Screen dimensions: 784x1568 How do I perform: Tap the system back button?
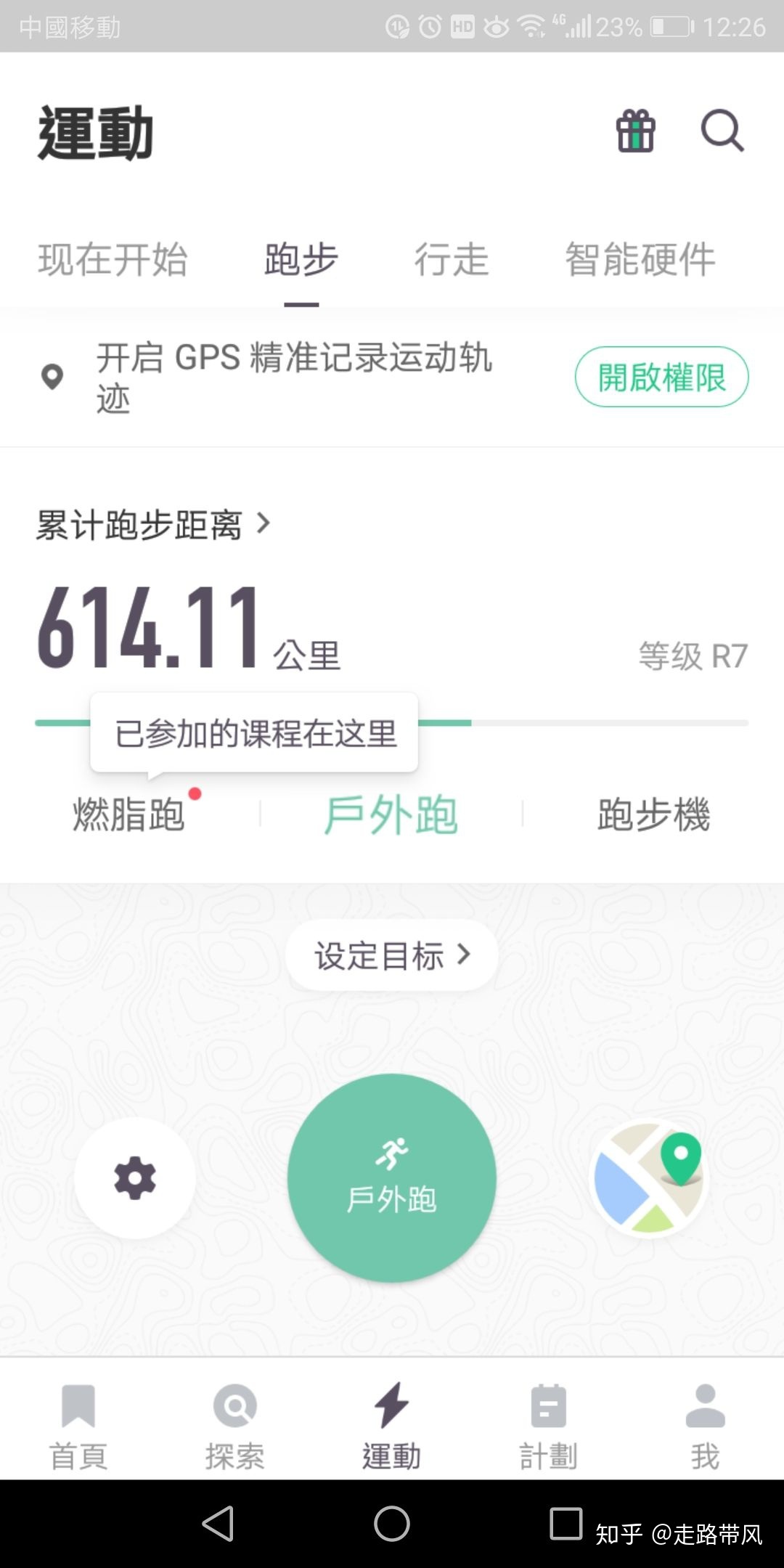pyautogui.click(x=218, y=1523)
